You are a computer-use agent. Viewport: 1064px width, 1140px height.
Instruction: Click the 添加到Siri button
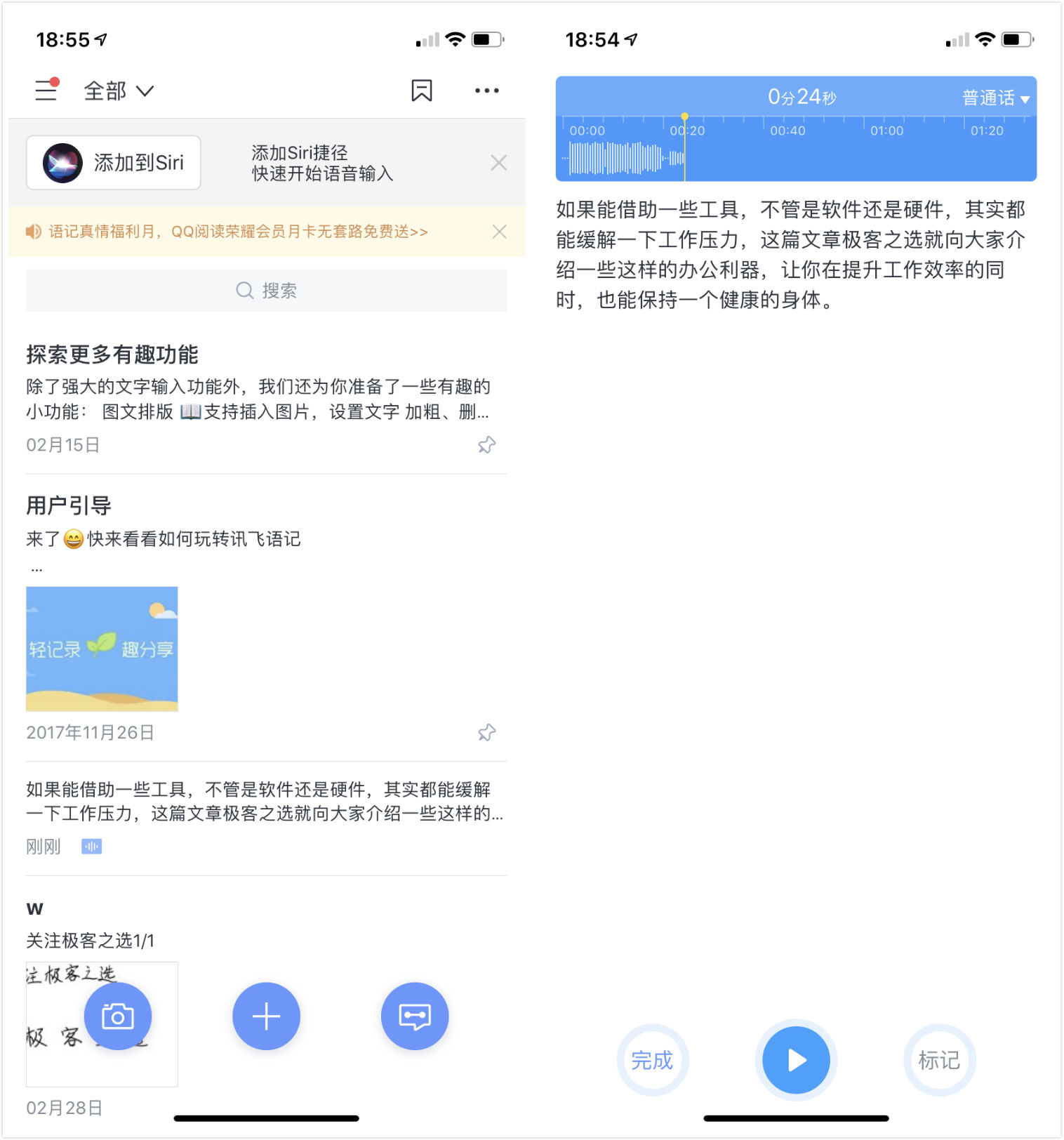(113, 162)
